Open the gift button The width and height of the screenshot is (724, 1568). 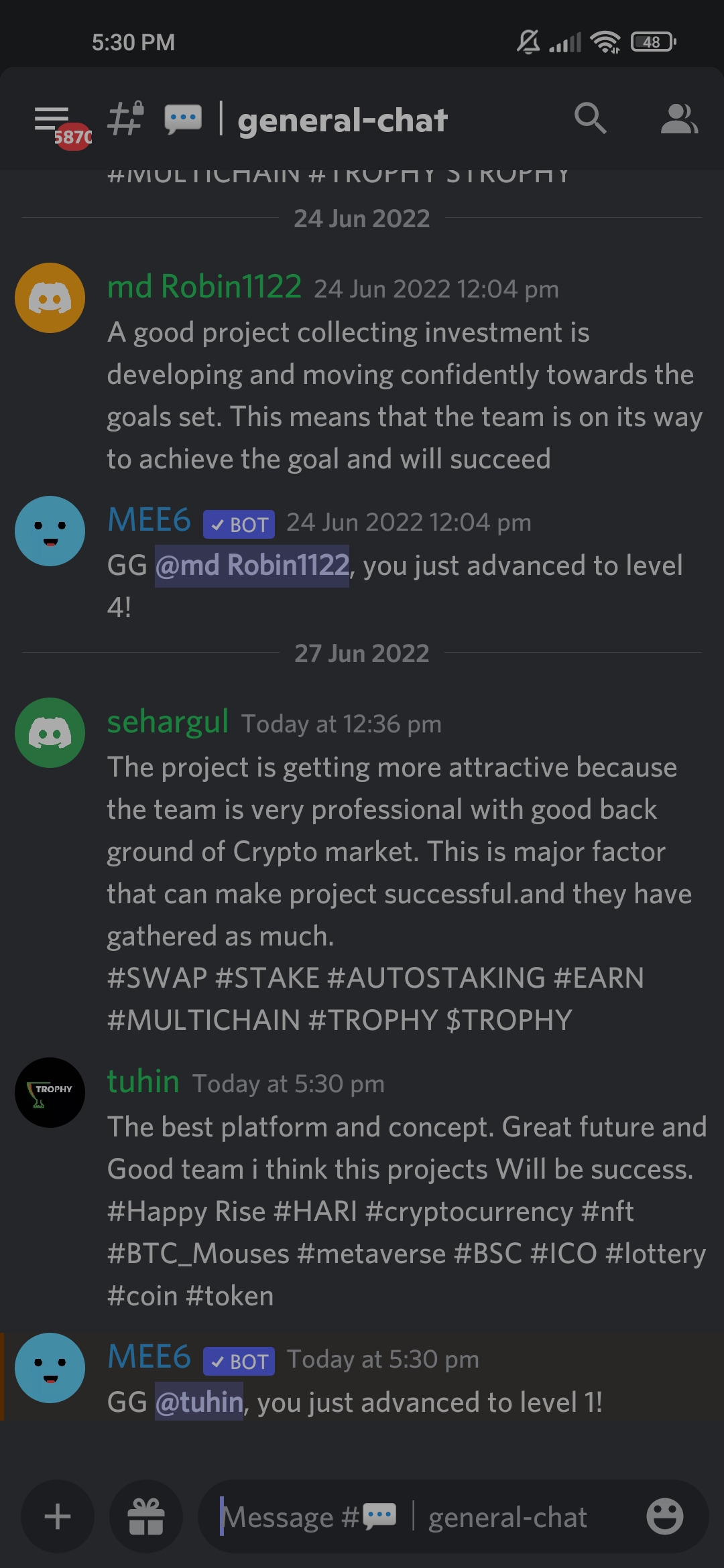click(146, 1516)
